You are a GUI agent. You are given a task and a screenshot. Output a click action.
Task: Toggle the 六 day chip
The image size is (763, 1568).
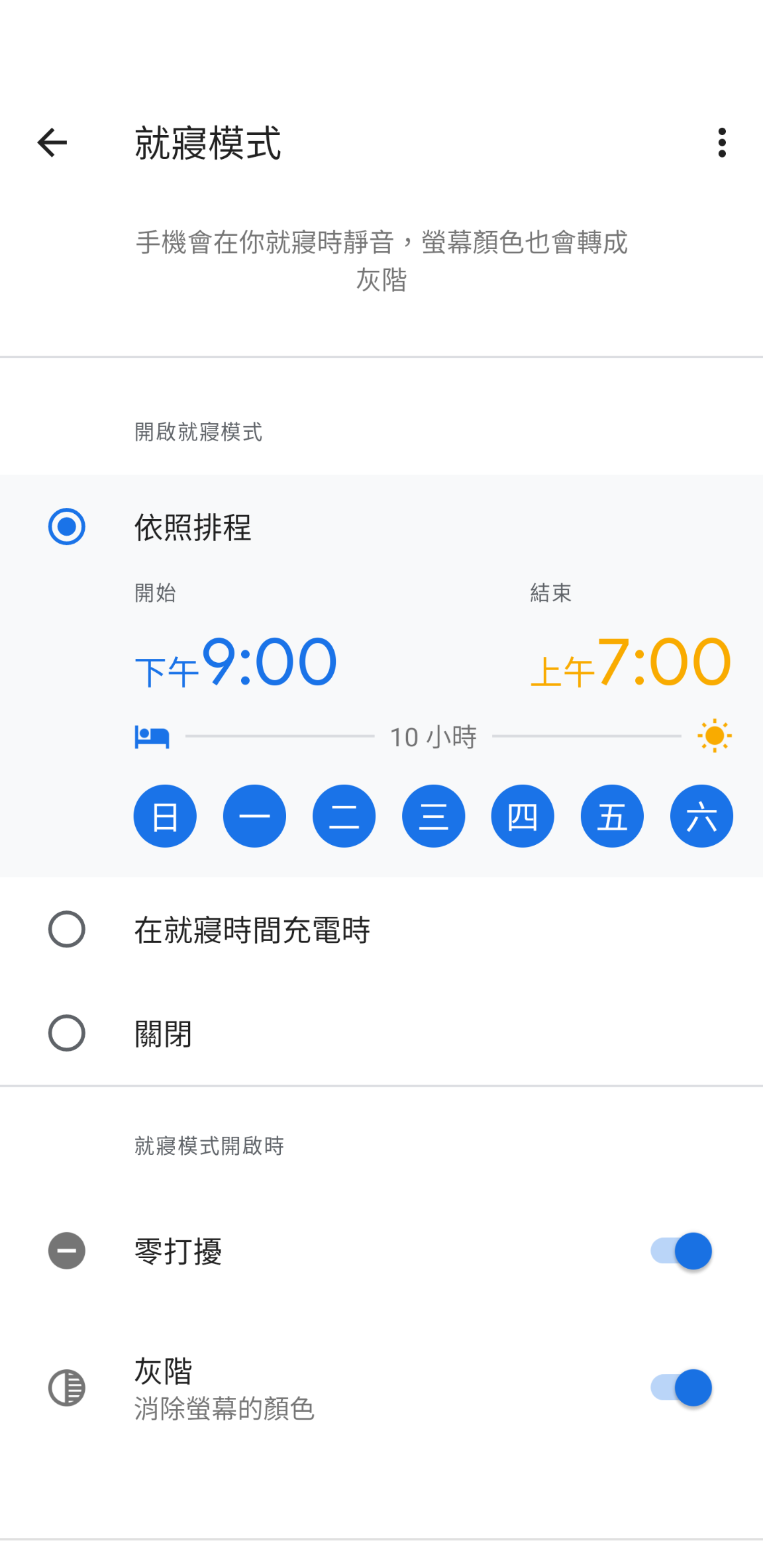point(701,816)
